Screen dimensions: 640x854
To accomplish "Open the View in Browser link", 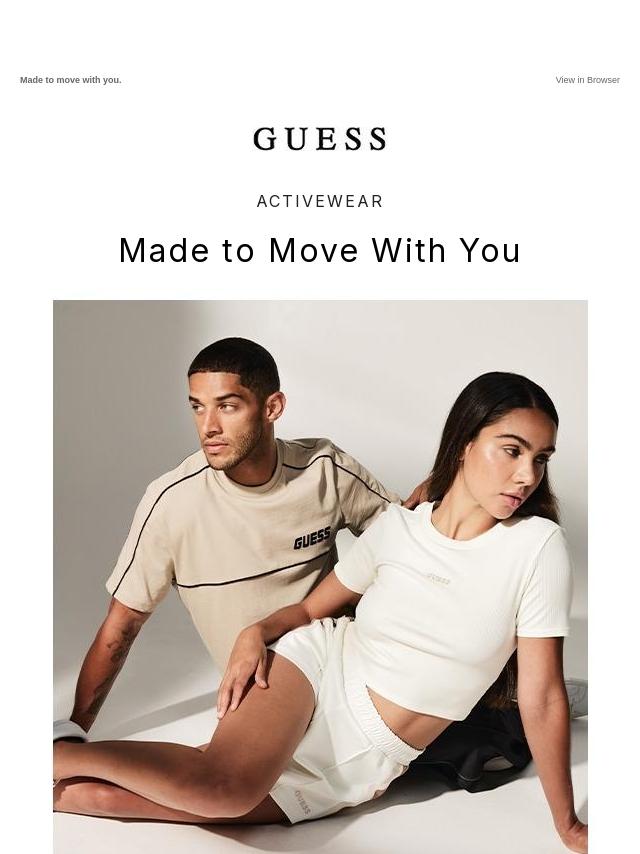I will 587,80.
